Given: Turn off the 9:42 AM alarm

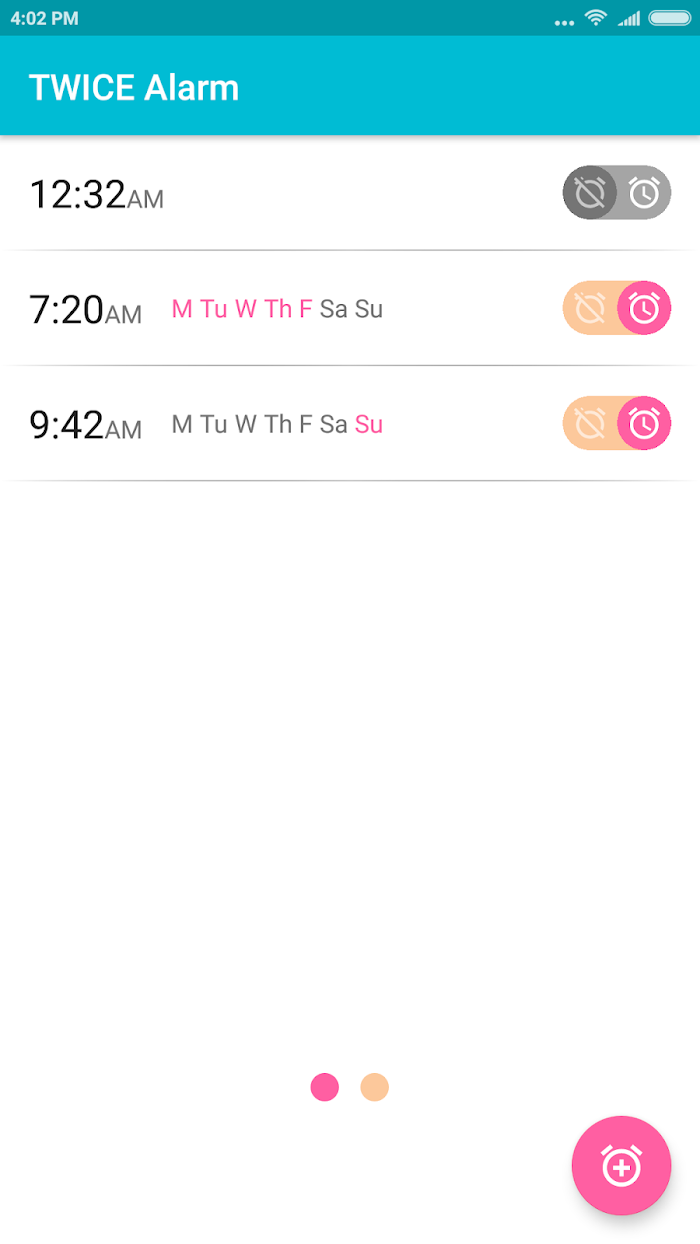Looking at the screenshot, I should coord(617,423).
